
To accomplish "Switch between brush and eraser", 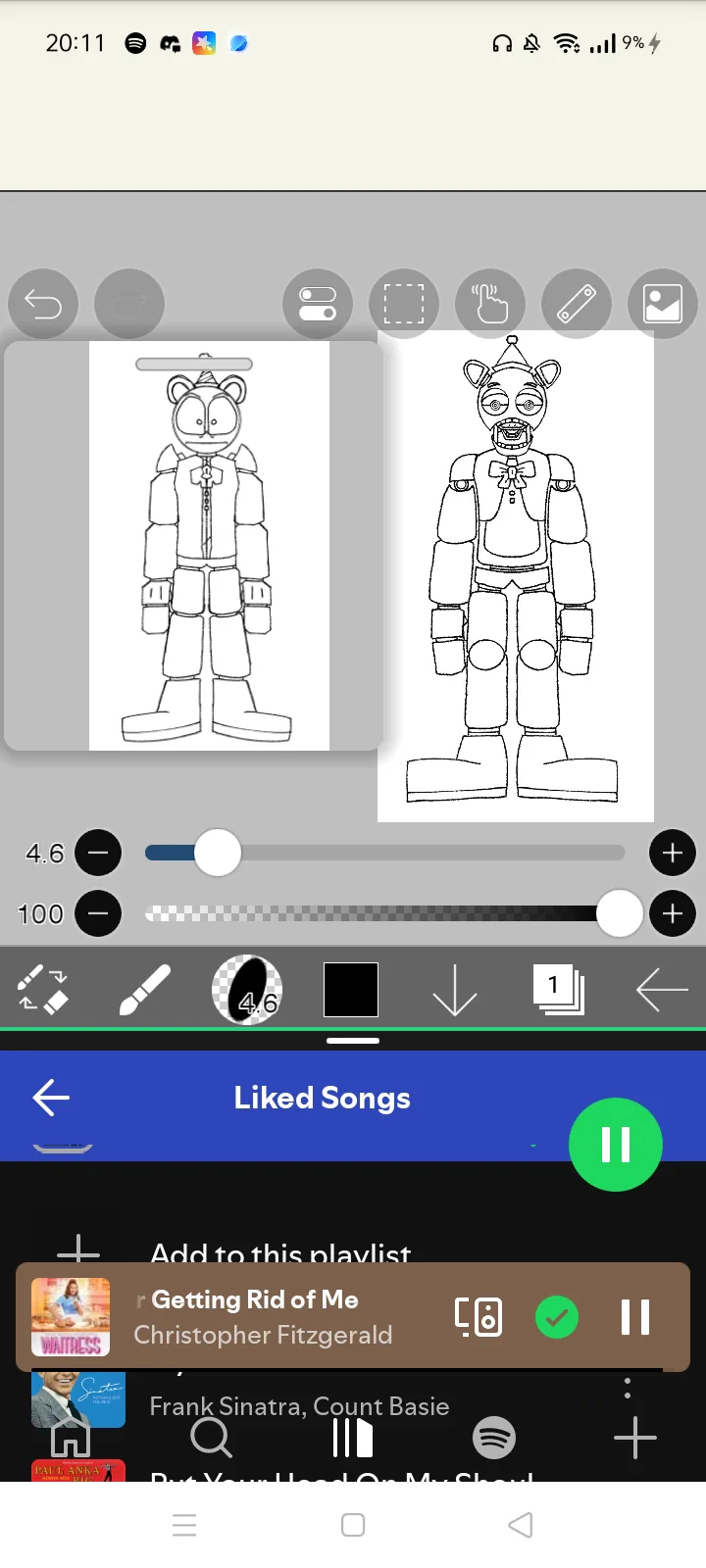I will coord(43,990).
